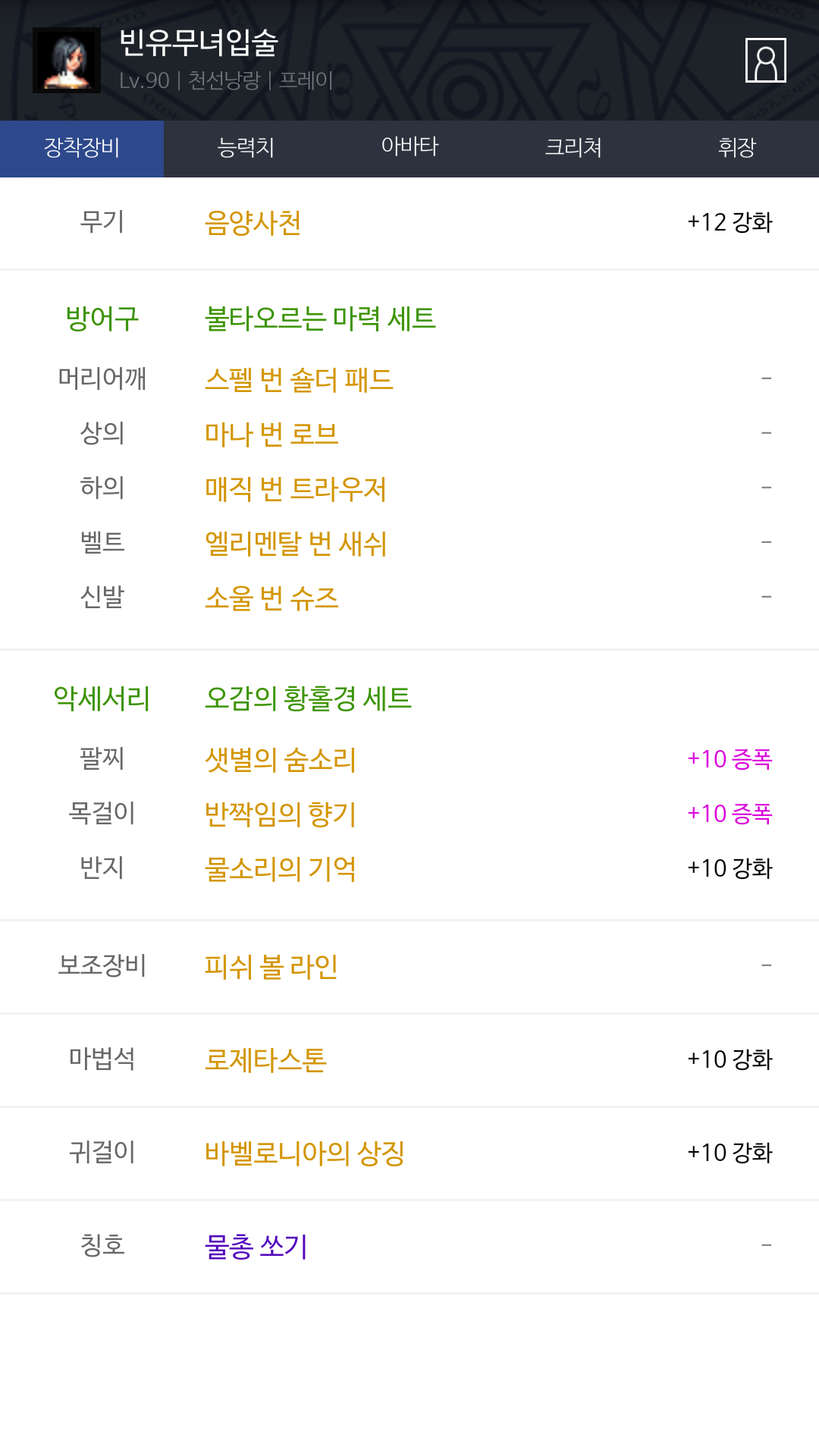View the 마나 번 로브 item
This screenshot has height=1456, width=819.
point(271,434)
